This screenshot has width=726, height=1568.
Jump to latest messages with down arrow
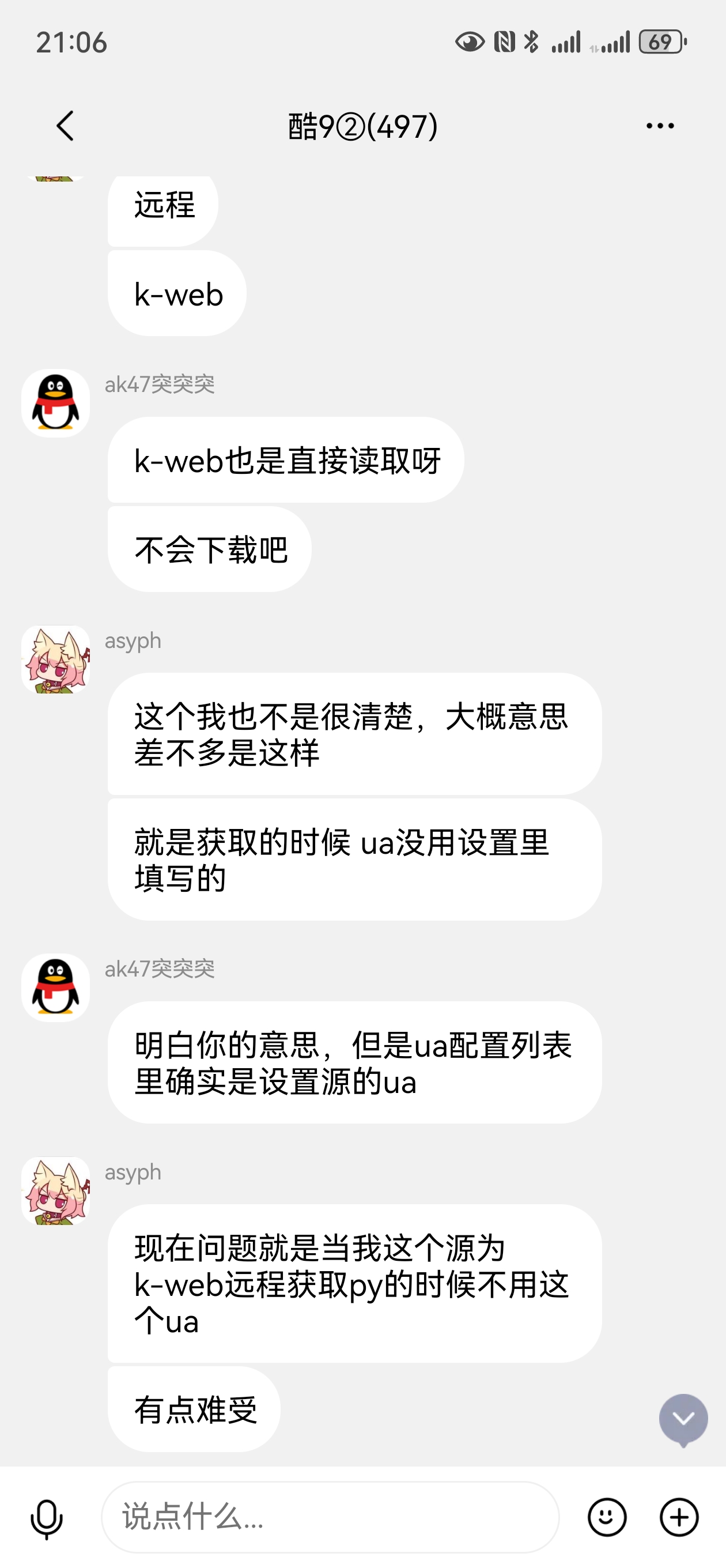tap(683, 1419)
